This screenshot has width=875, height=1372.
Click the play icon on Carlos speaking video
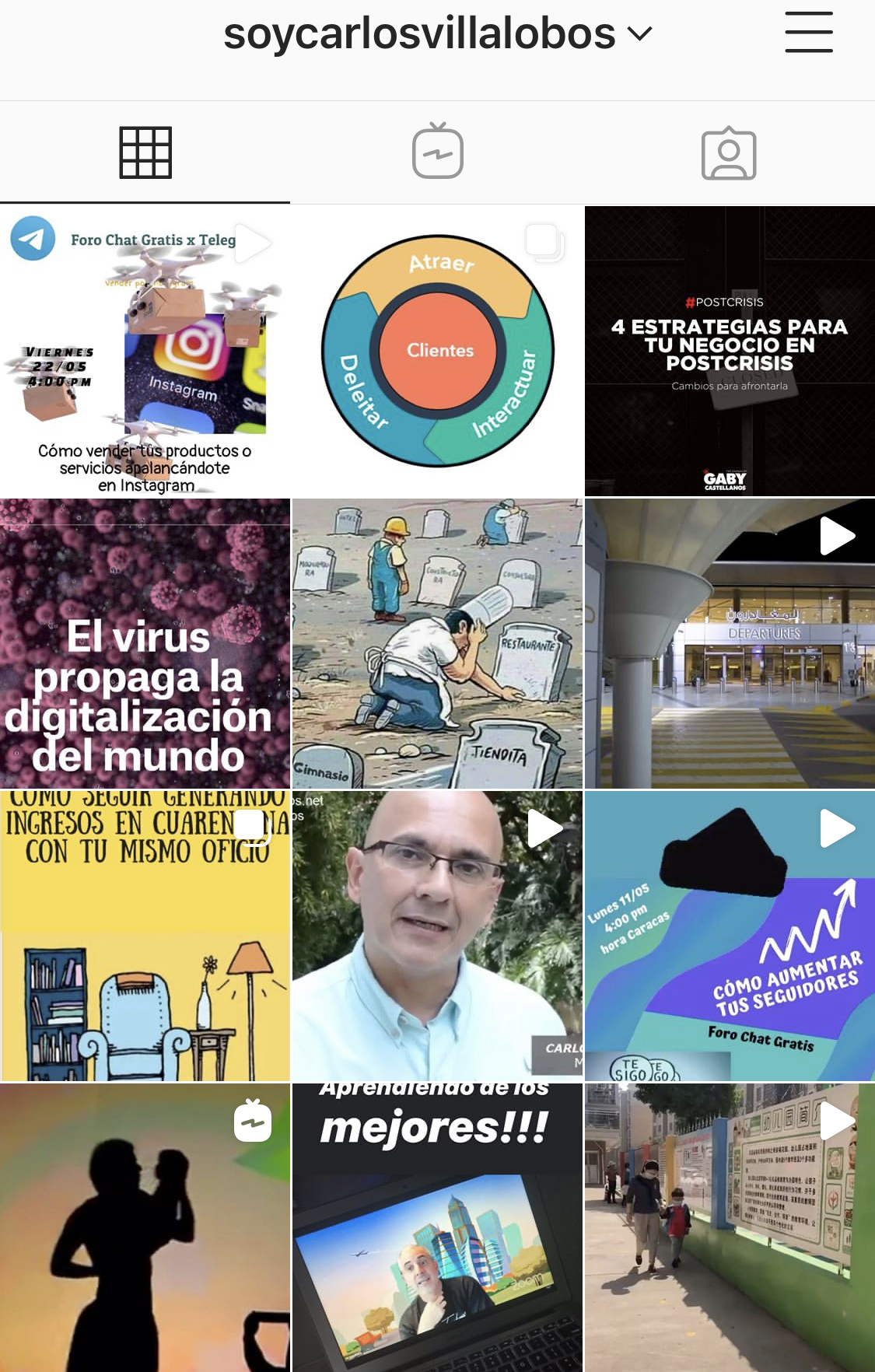pyautogui.click(x=544, y=828)
